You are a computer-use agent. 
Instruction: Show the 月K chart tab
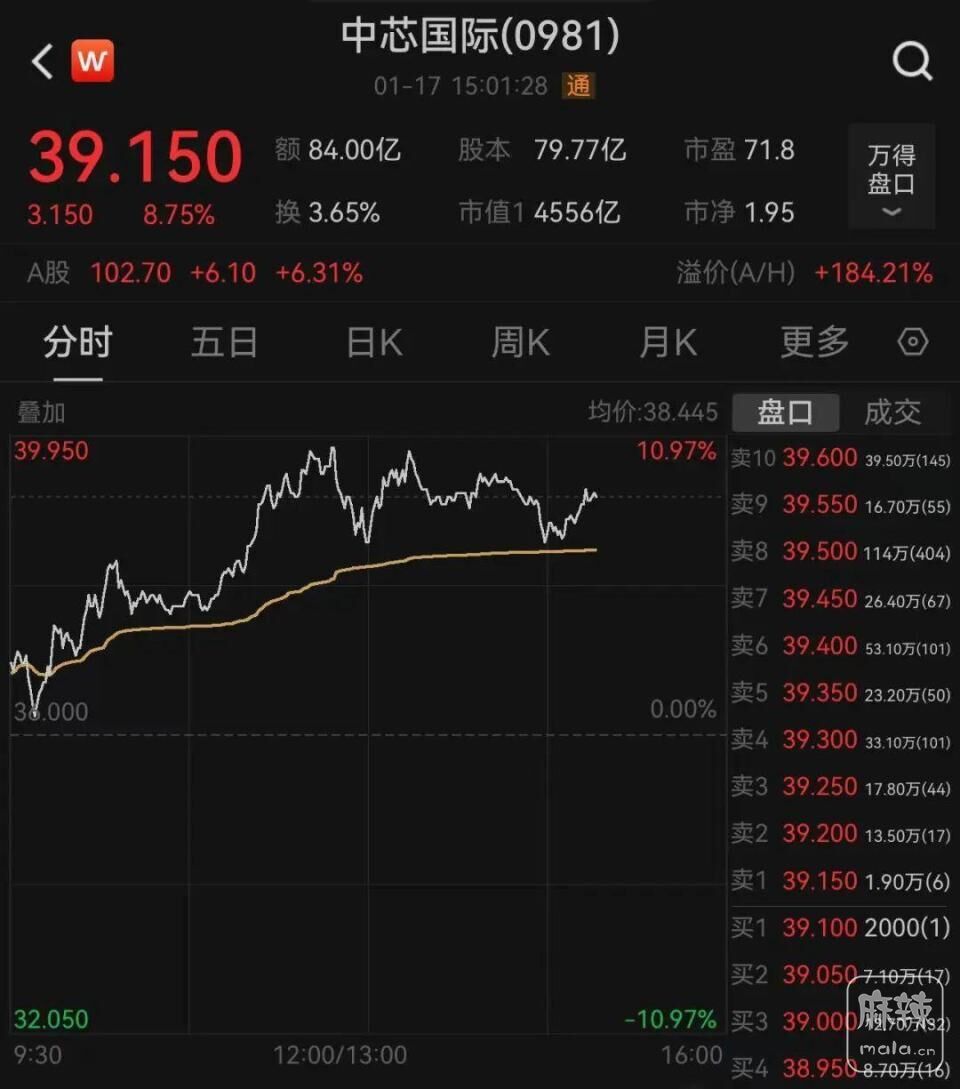[667, 343]
